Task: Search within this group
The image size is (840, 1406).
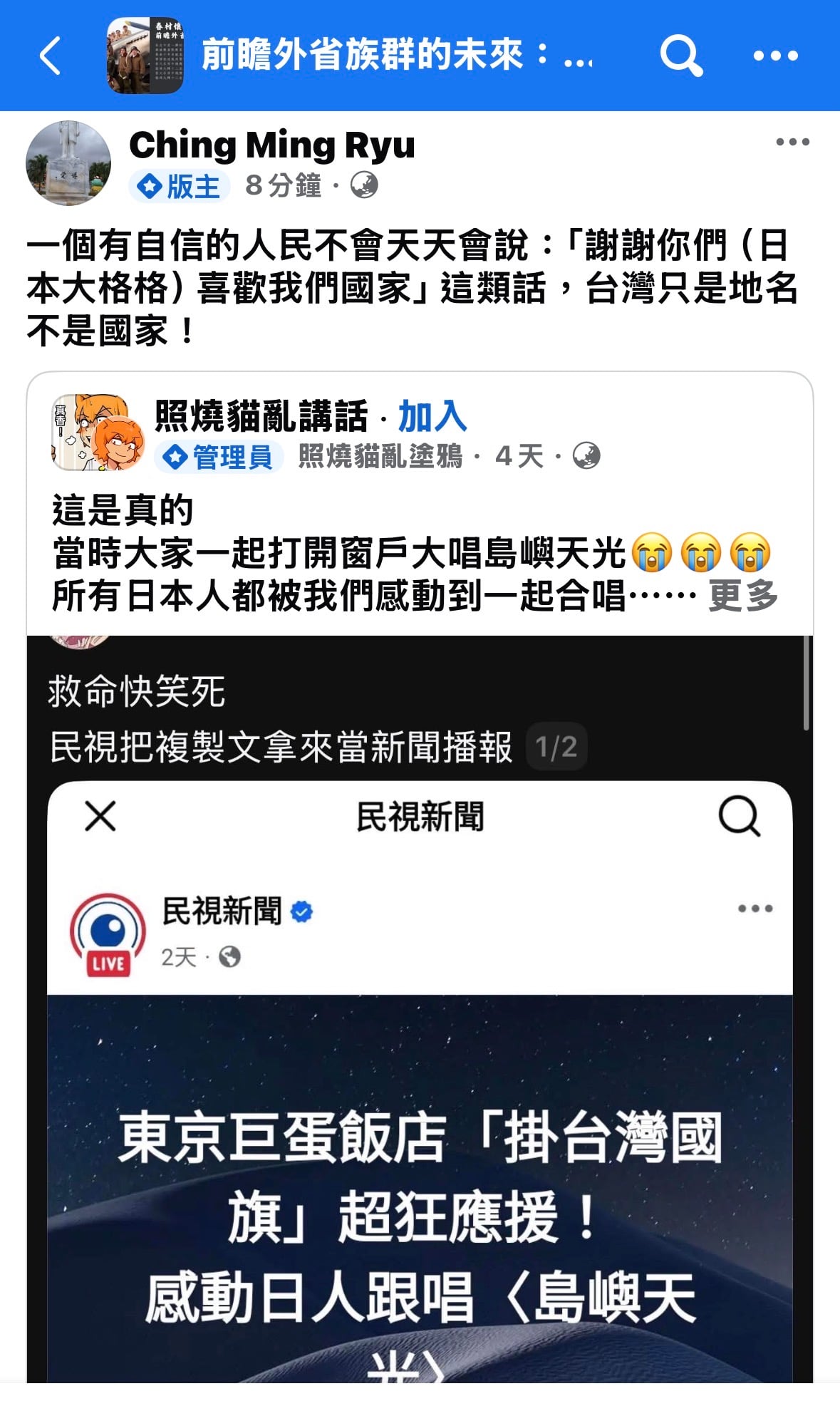Action: [x=680, y=56]
